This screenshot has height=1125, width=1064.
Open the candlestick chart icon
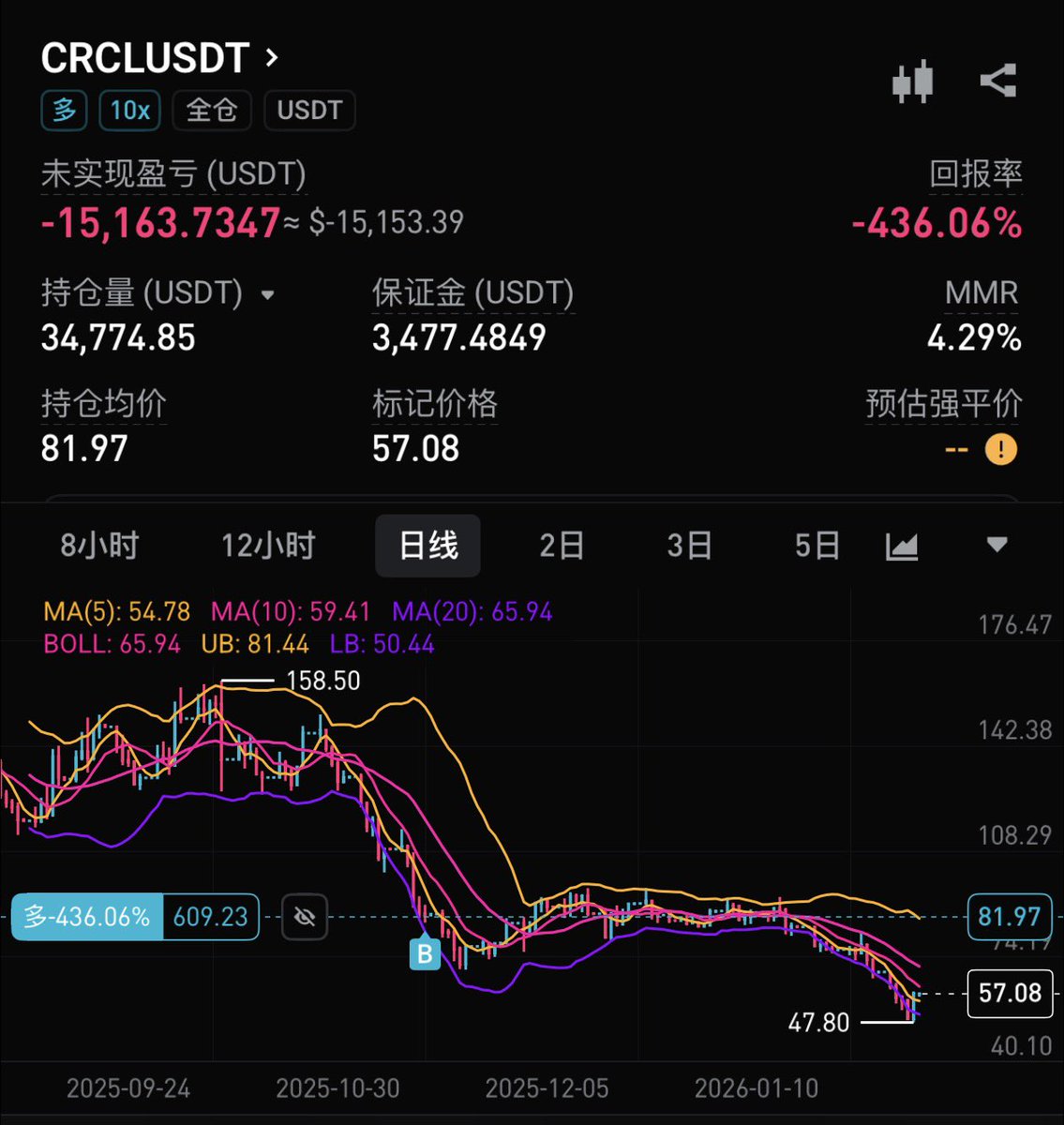912,82
